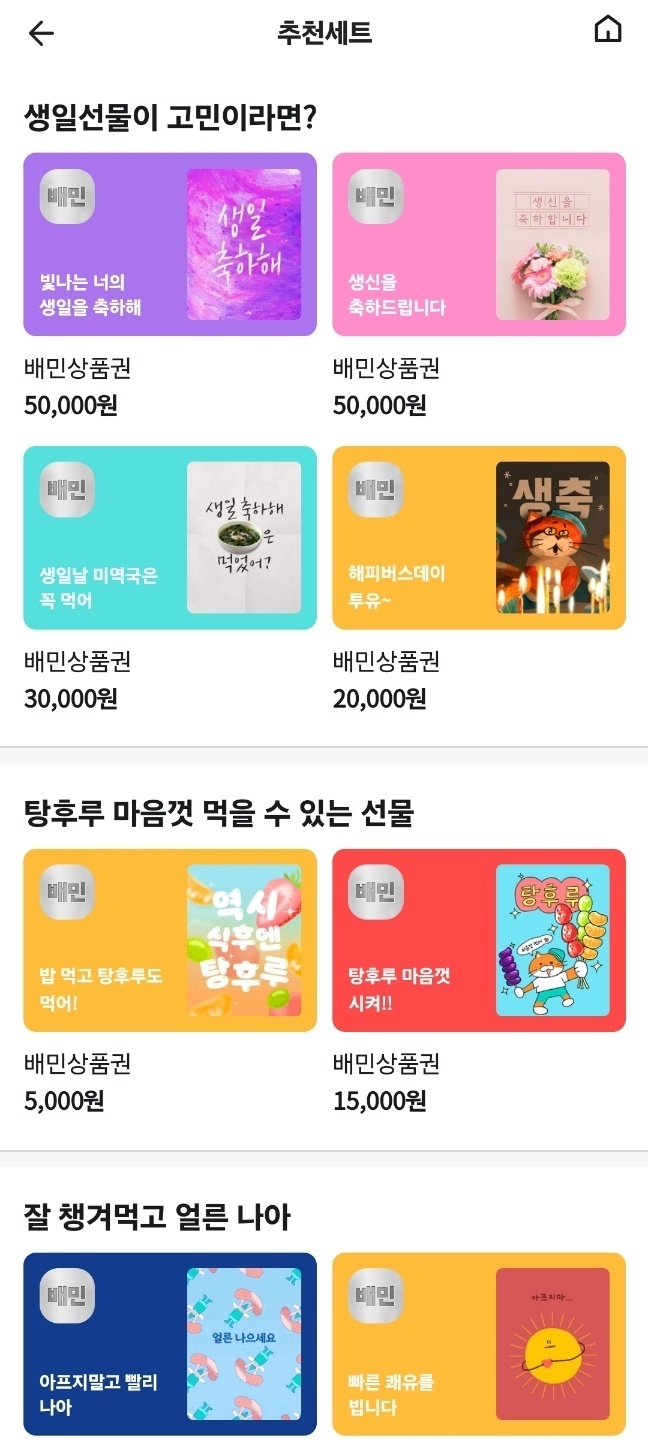The width and height of the screenshot is (648, 1448).
Task: Open the 아프지말고 빨리 나아 card
Action: (170, 1344)
